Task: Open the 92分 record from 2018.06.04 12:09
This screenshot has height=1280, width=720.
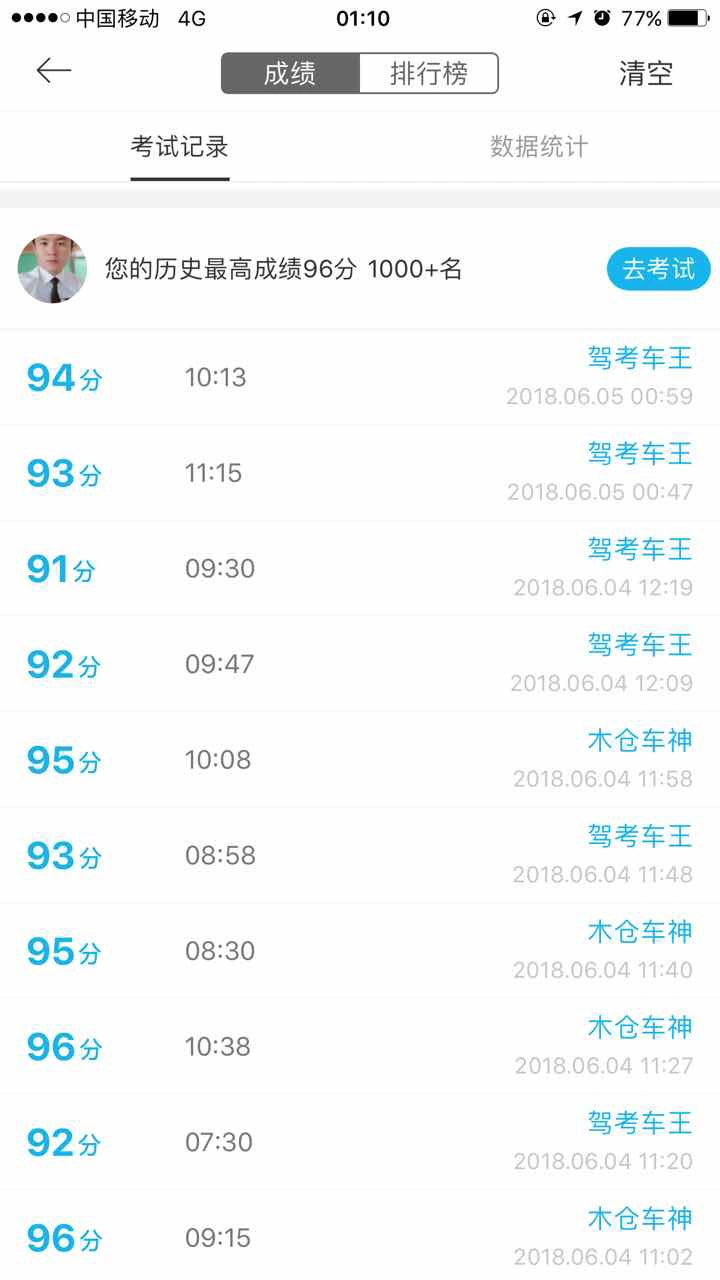Action: (360, 664)
